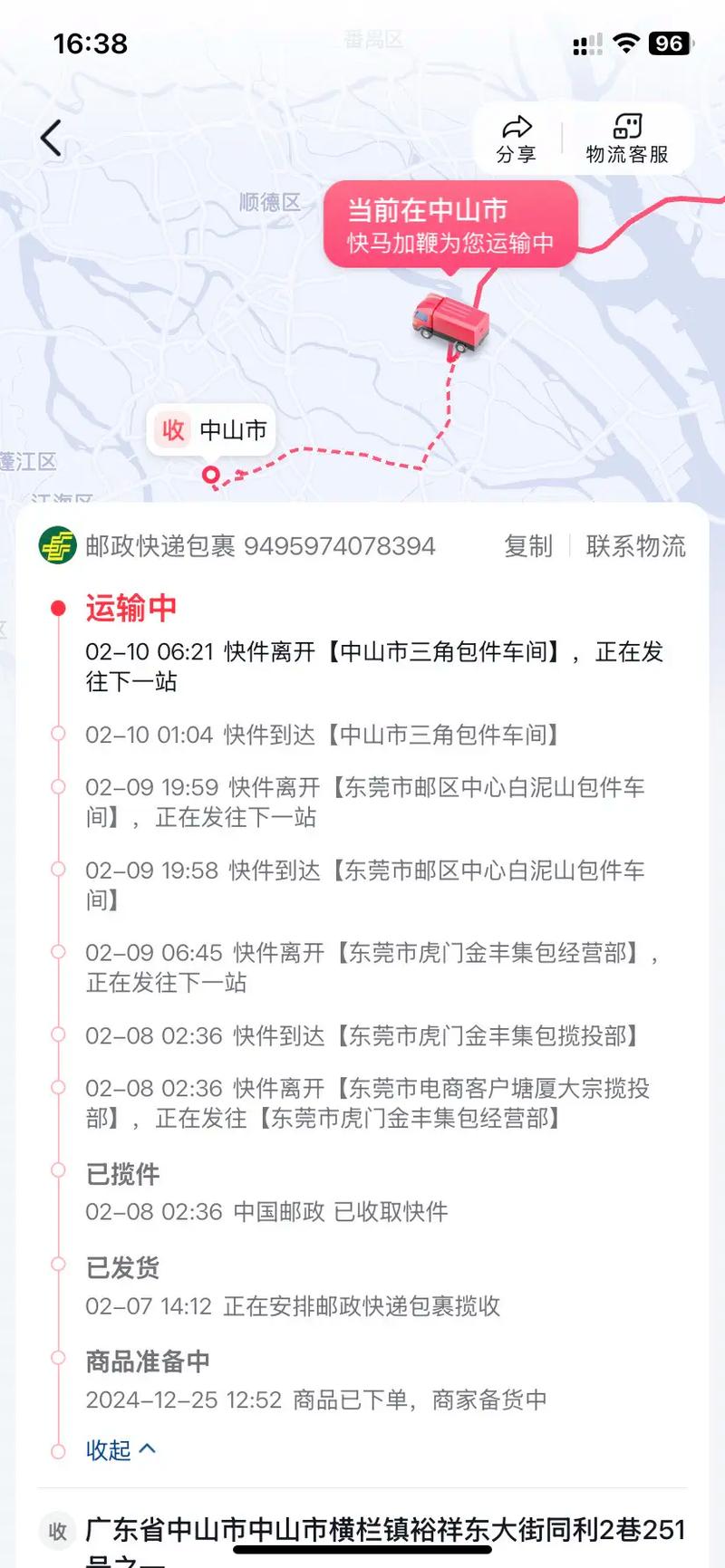This screenshot has width=725, height=1568.
Task: Tap 复制 to copy tracking number
Action: (528, 547)
